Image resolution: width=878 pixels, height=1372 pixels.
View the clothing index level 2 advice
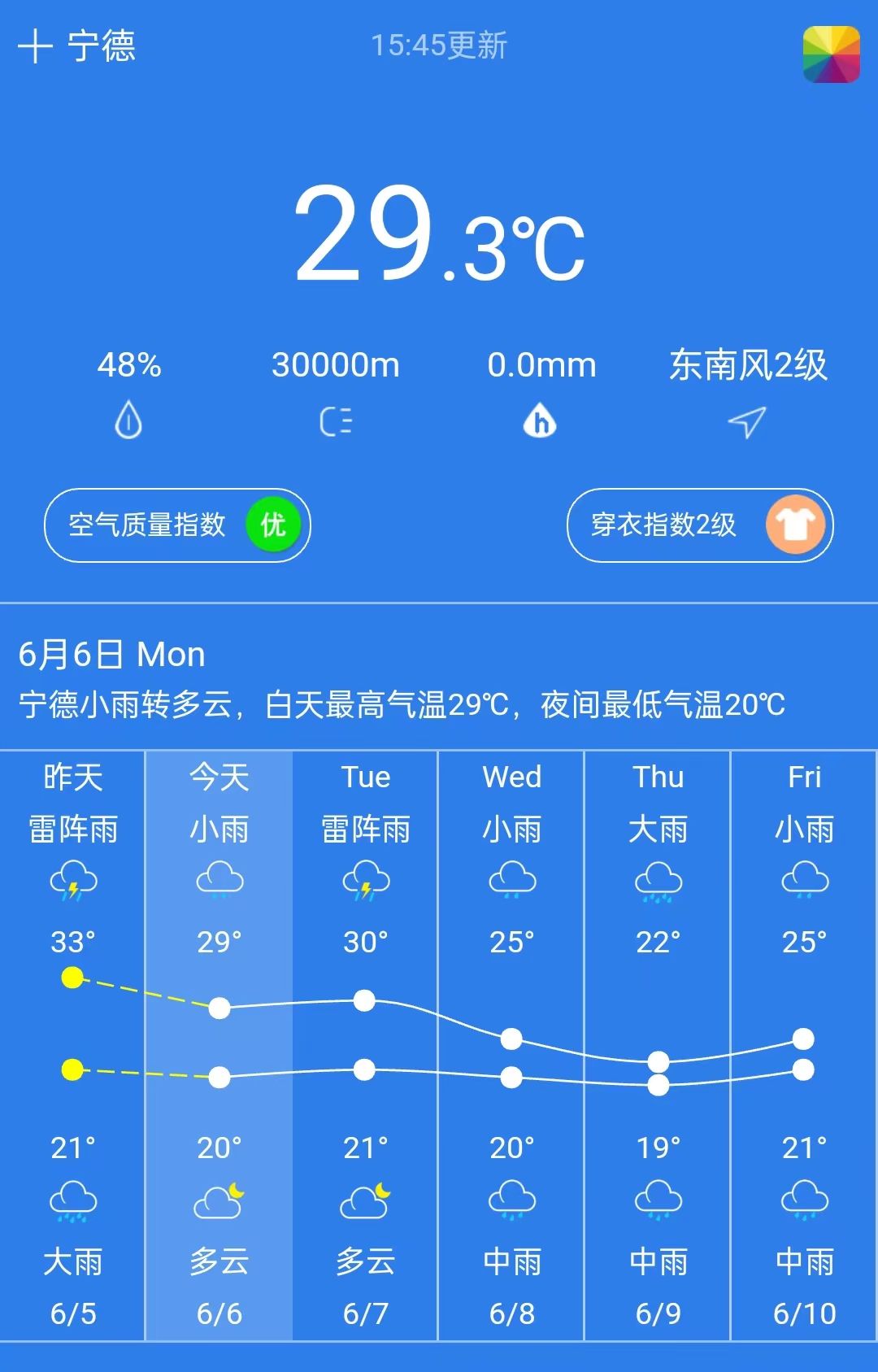[699, 525]
